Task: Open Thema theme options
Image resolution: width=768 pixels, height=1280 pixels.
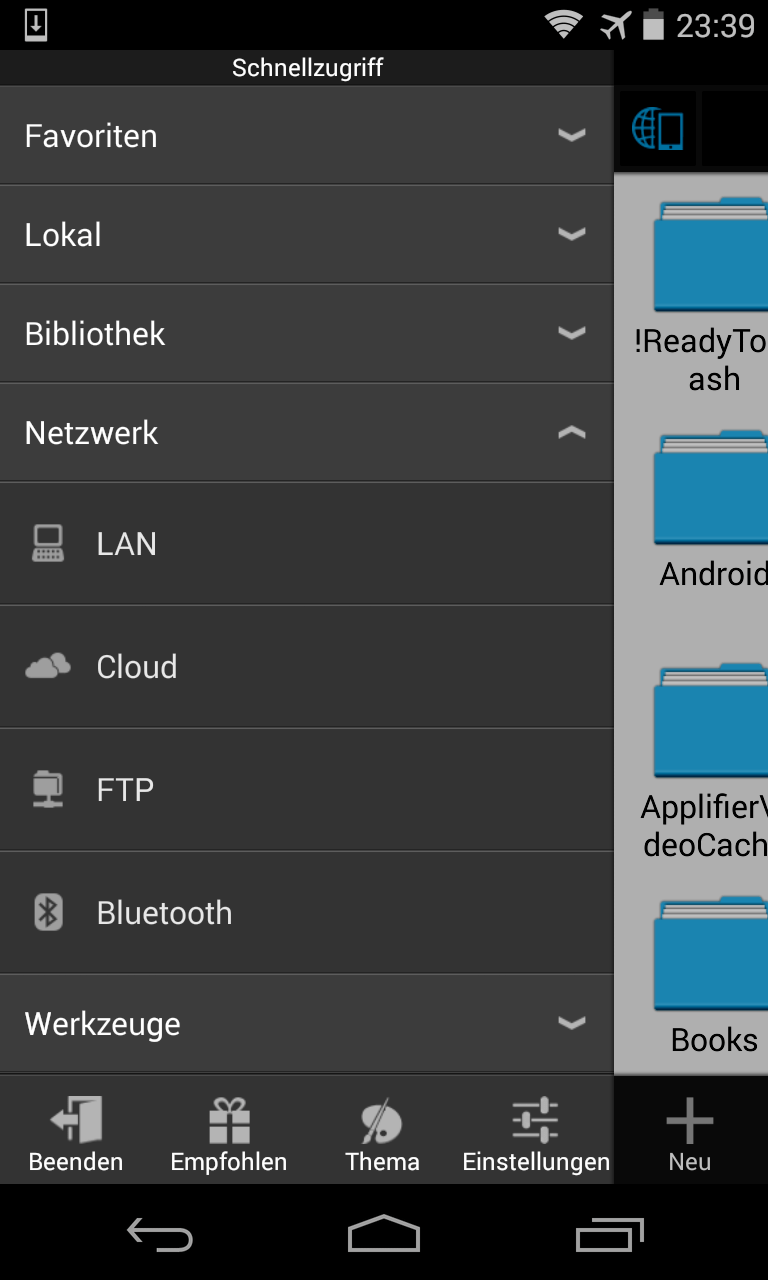Action: 382,1133
